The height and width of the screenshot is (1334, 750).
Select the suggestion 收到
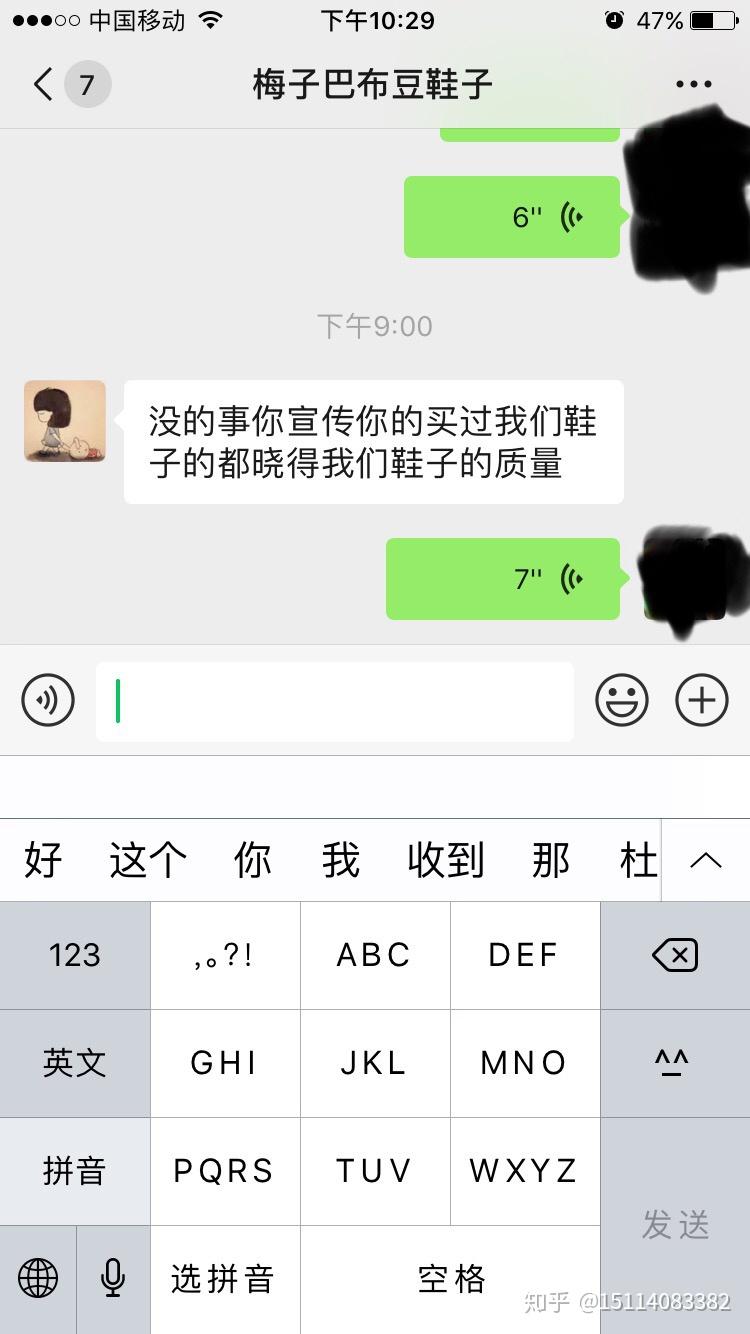446,860
